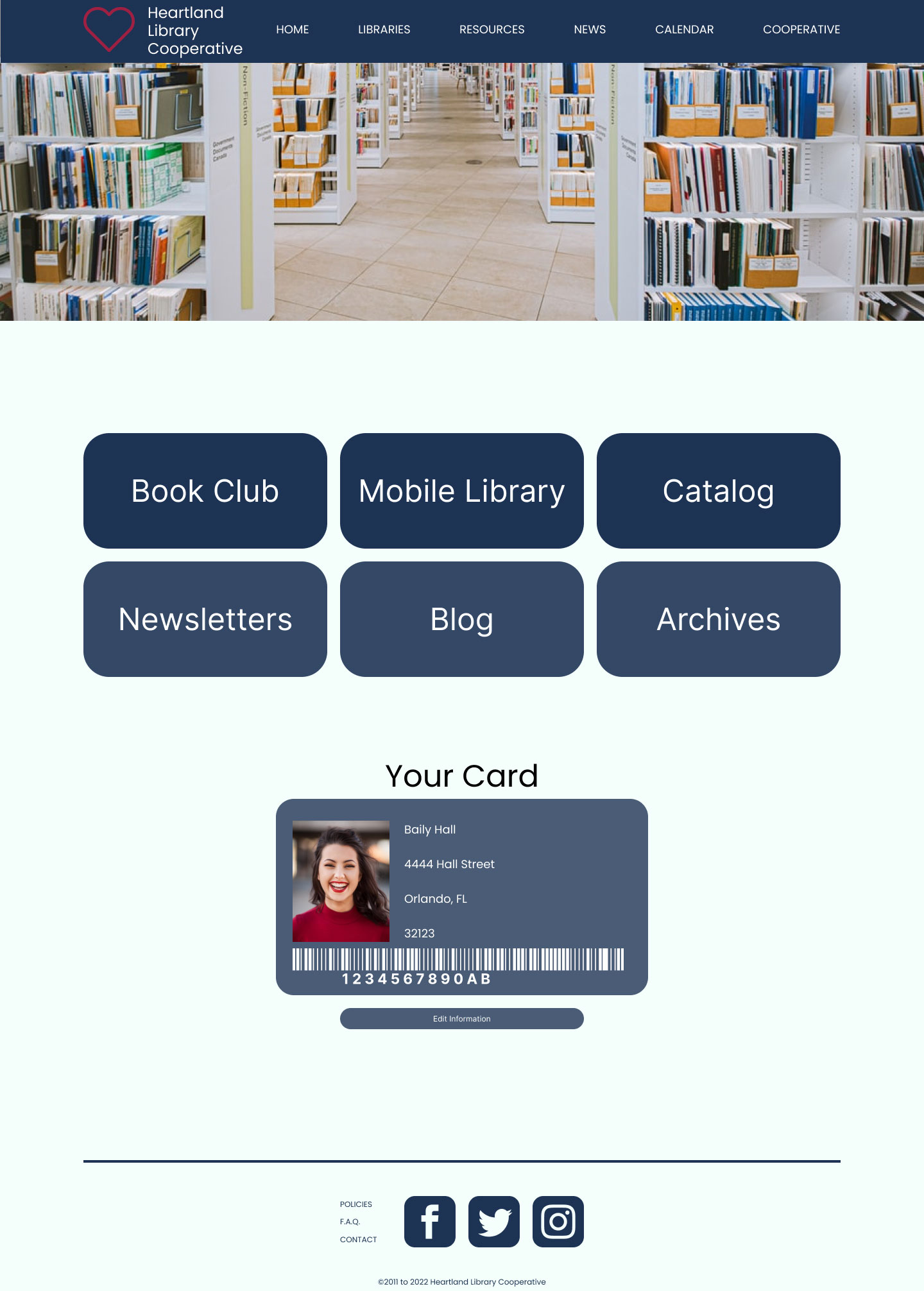Open the F.A.Q. footer link
Screen dimensions: 924x1291
350,1222
